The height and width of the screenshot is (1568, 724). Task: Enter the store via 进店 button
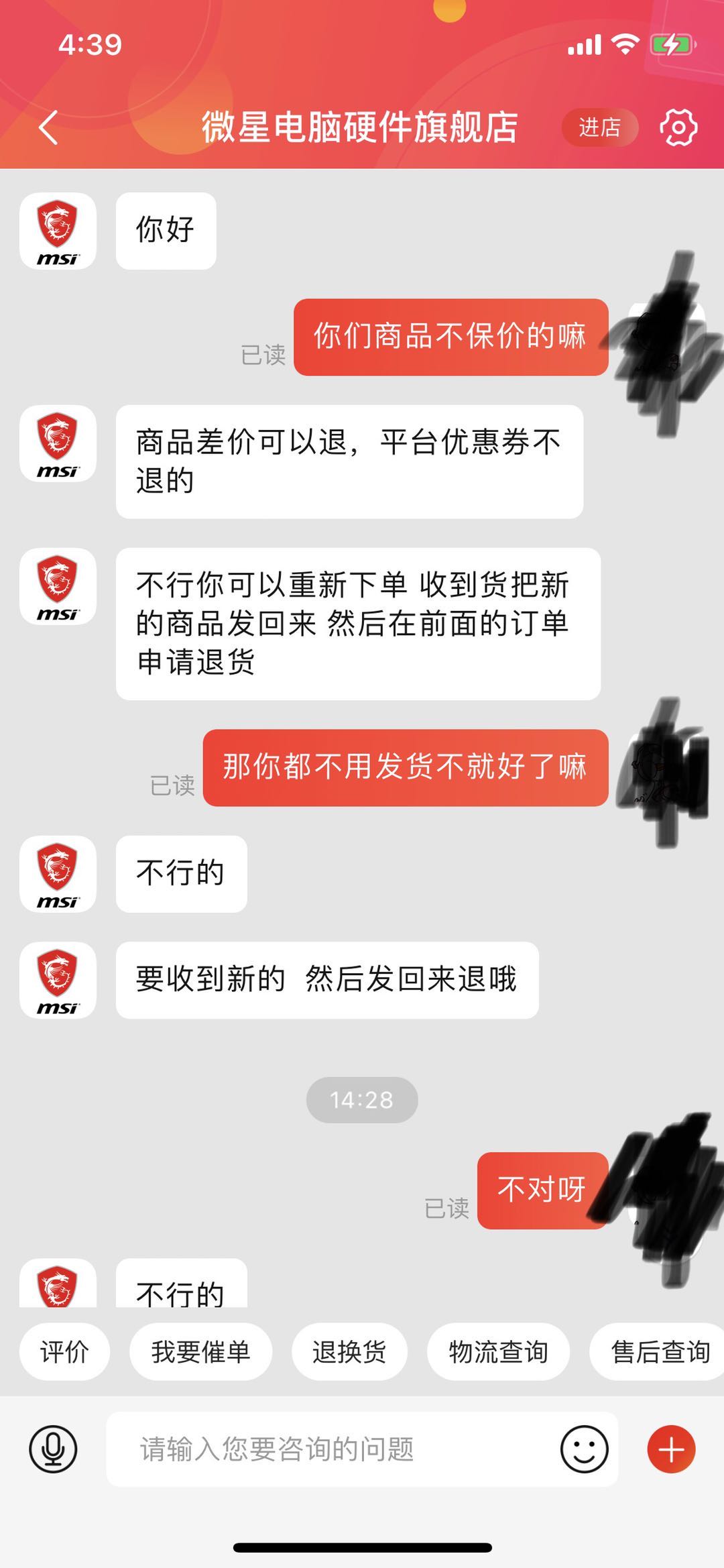tap(600, 127)
